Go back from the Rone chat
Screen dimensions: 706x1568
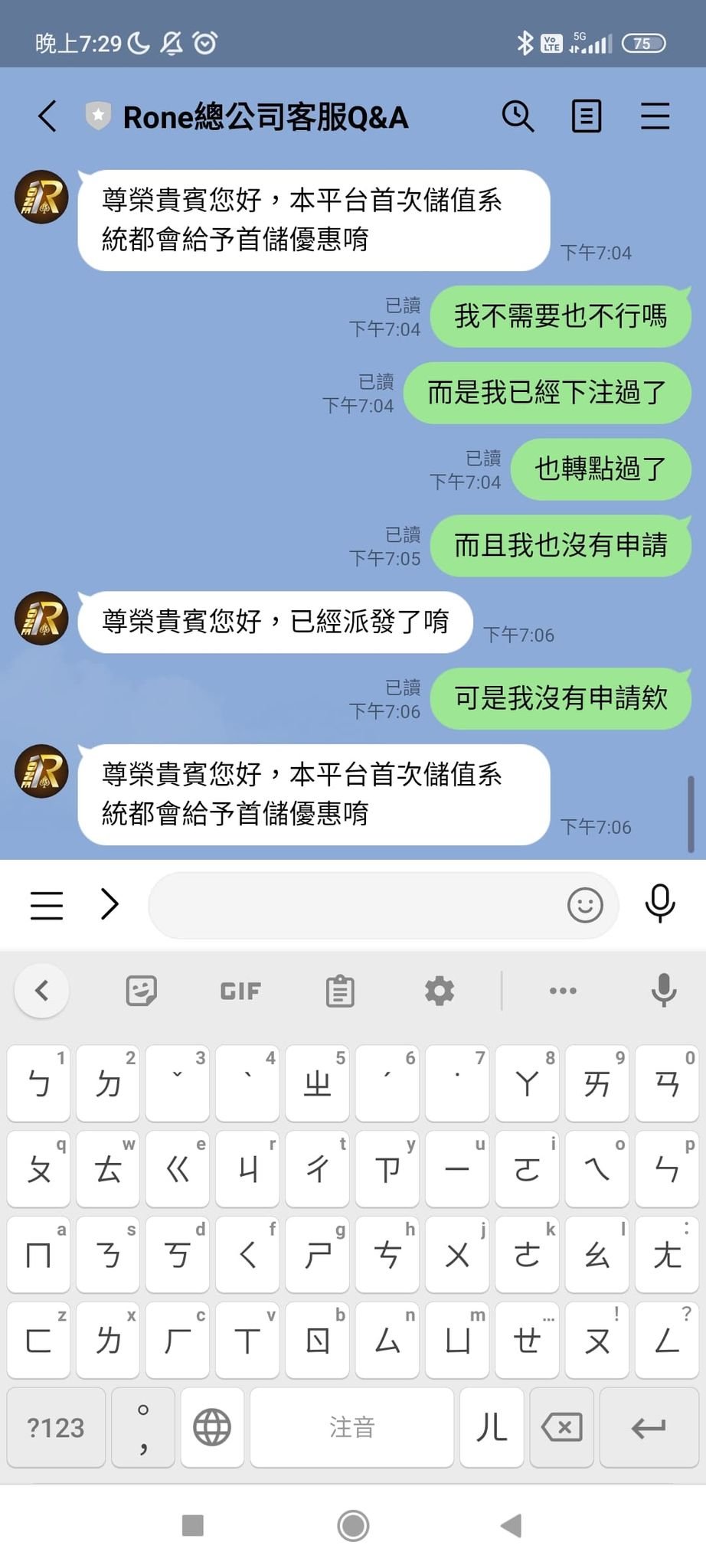[47, 116]
